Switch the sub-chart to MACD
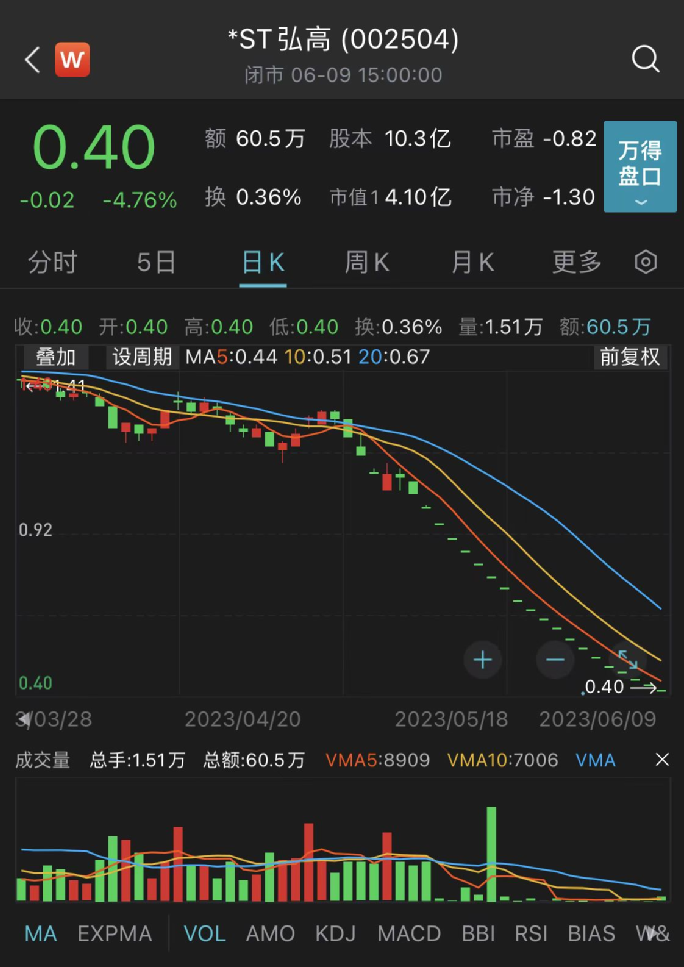The width and height of the screenshot is (684, 967). click(409, 934)
